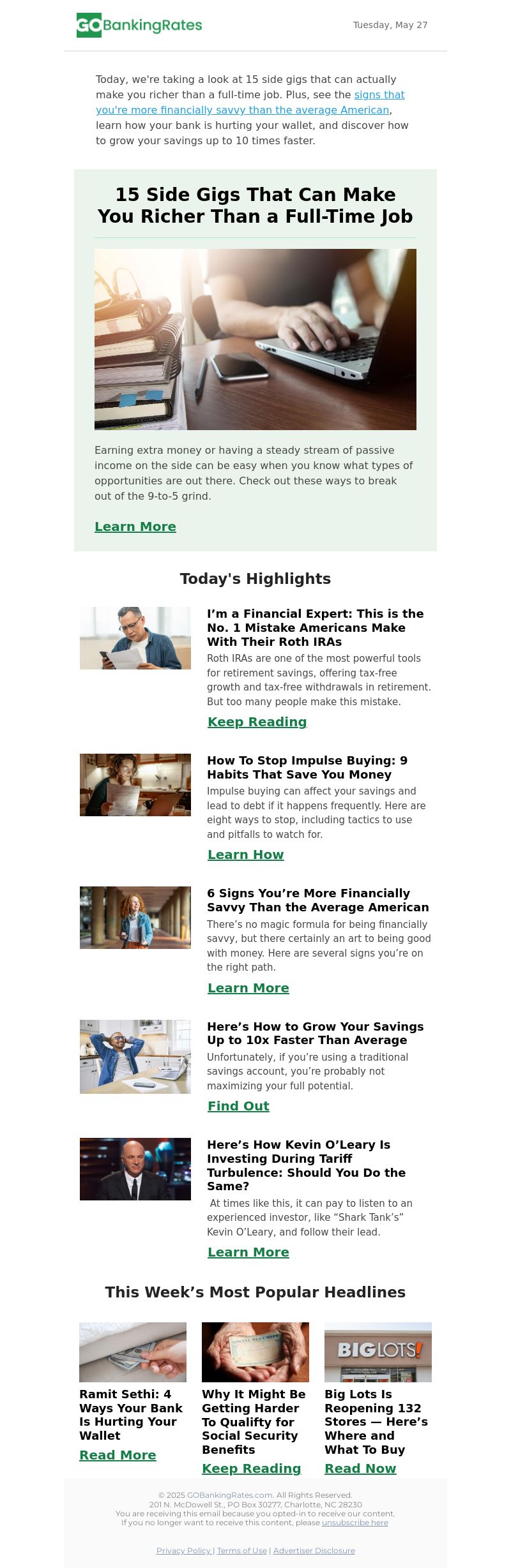This screenshot has width=511, height=1568.
Task: Tap Read Now for Big Lots reopening
Action: coord(360,1468)
